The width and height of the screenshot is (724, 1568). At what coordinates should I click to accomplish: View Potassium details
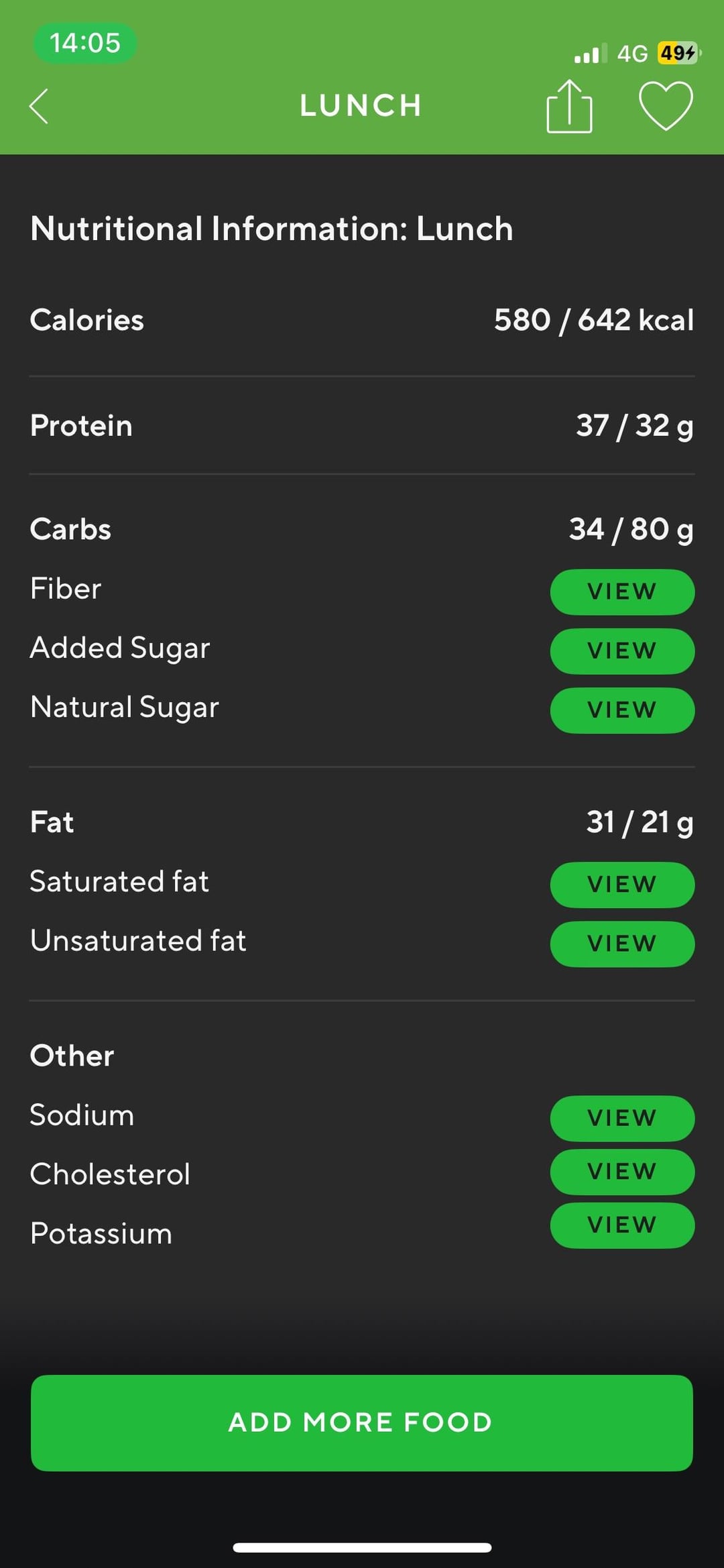click(622, 1225)
